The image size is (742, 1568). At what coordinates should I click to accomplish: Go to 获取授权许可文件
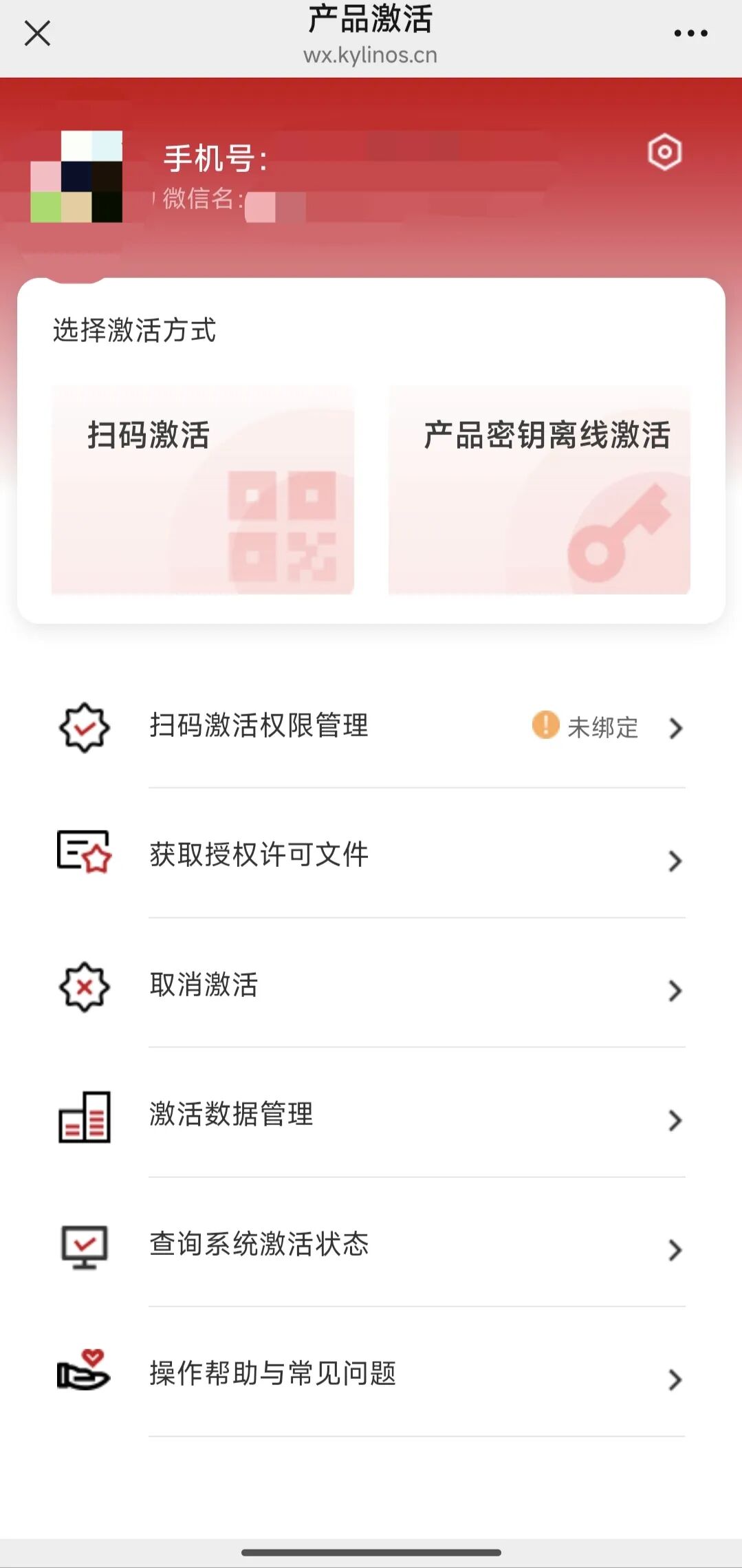pyautogui.click(x=371, y=856)
